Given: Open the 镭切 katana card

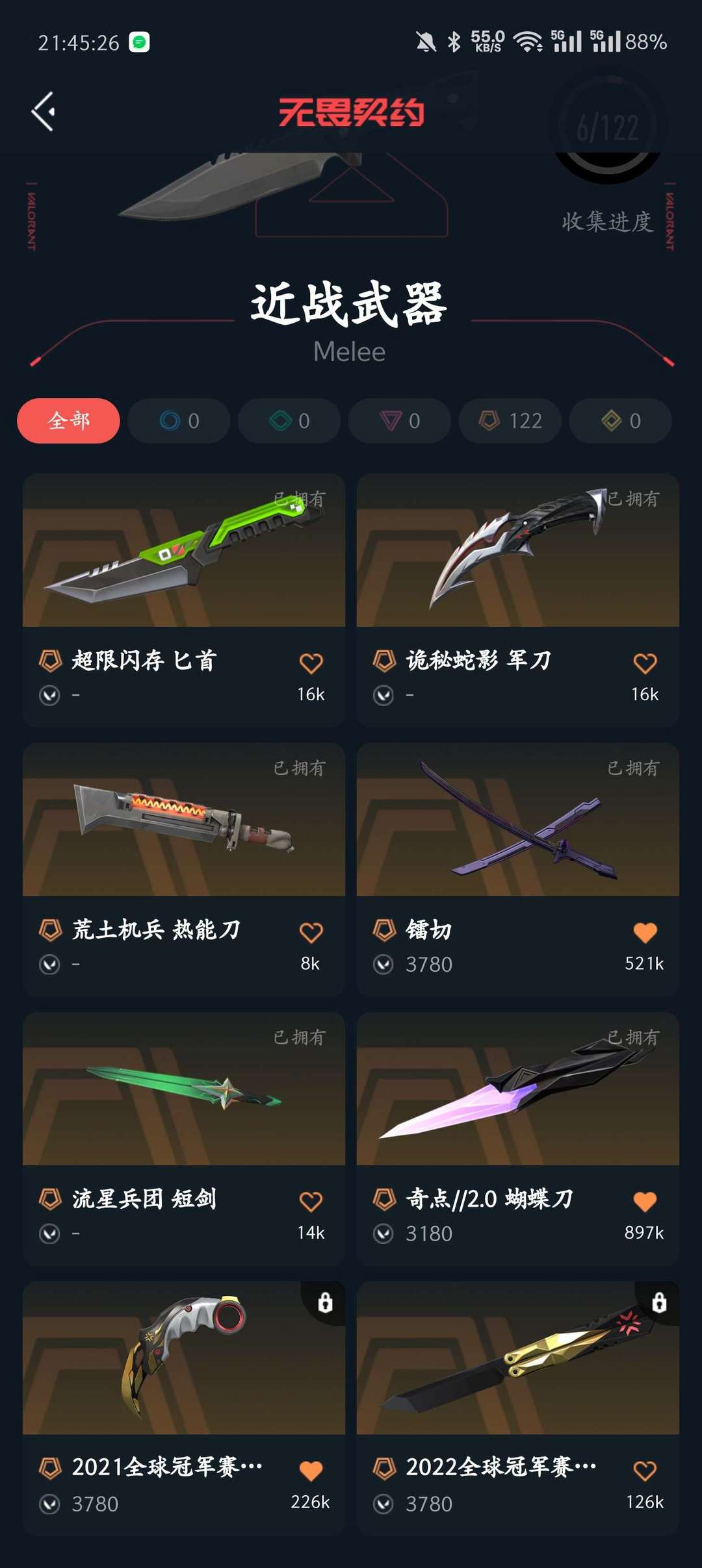Looking at the screenshot, I should click(x=518, y=869).
